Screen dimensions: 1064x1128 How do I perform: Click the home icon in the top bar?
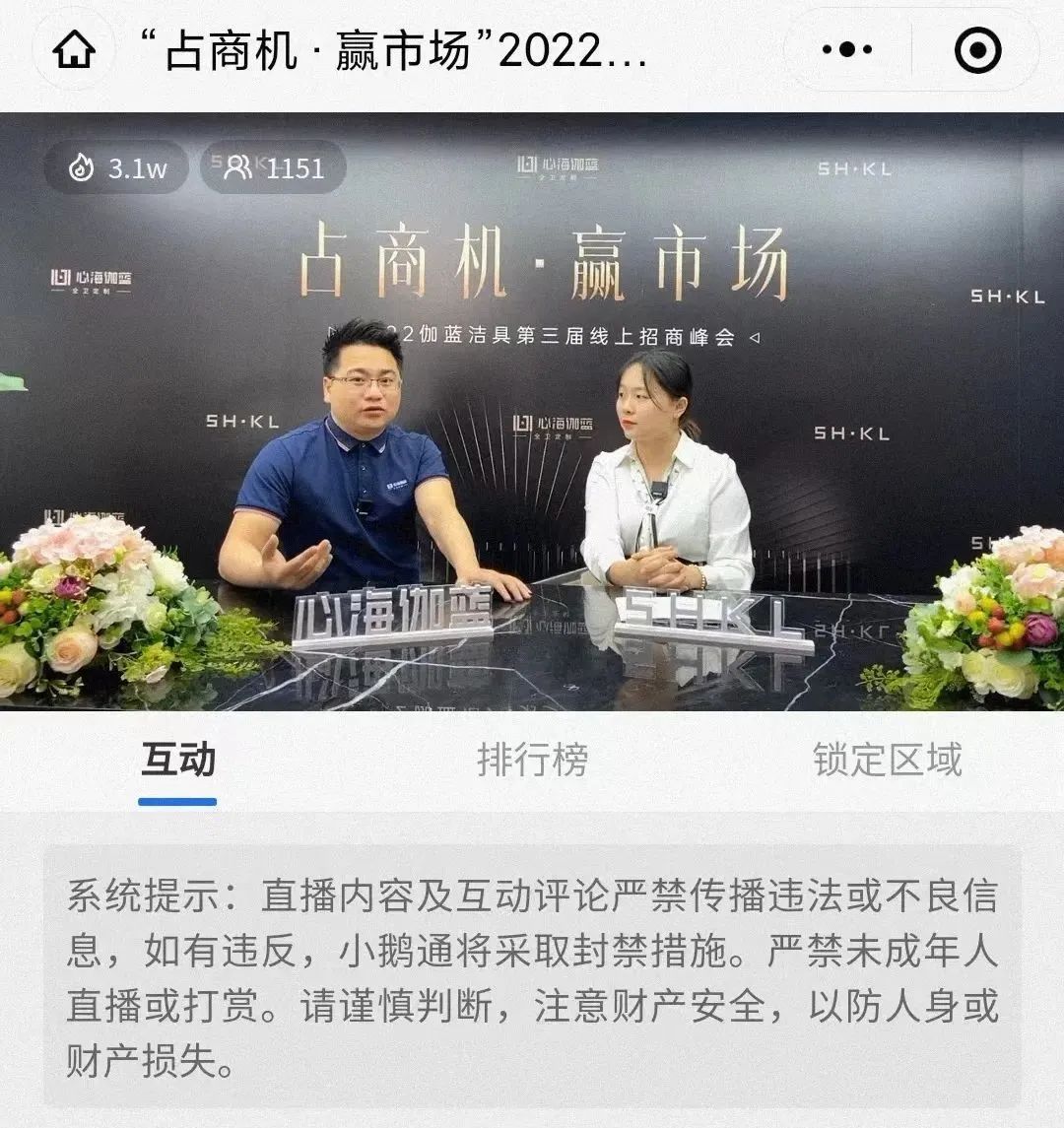tap(73, 48)
